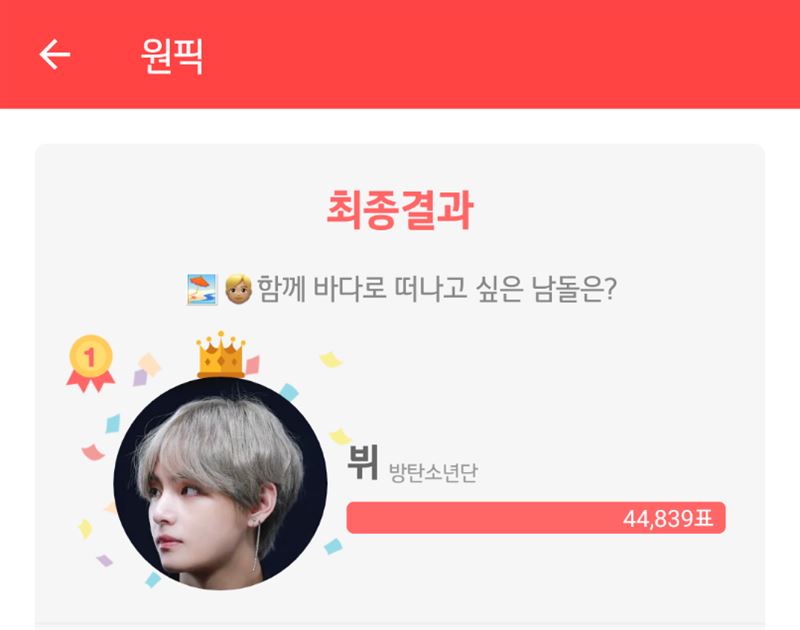The width and height of the screenshot is (800, 630).
Task: Go back using the arrow icon
Action: tap(55, 54)
